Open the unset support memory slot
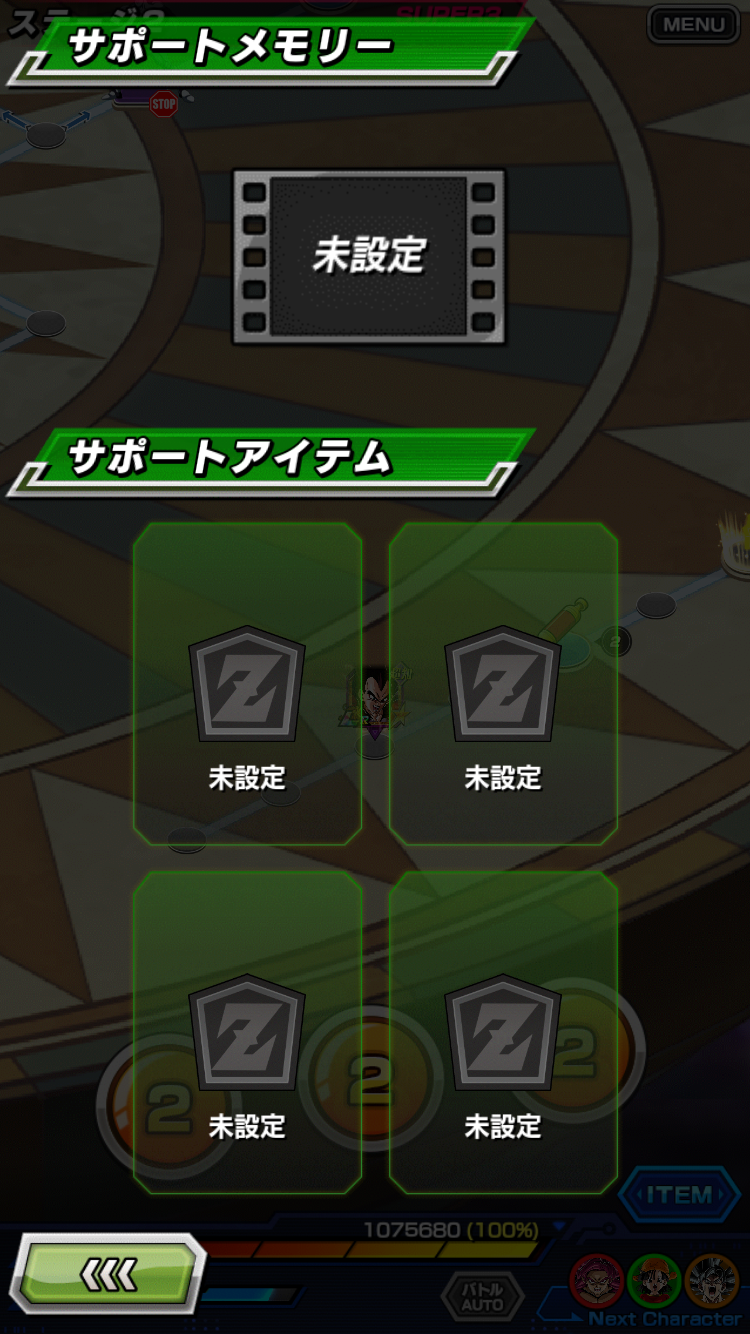The height and width of the screenshot is (1334, 750). point(369,257)
